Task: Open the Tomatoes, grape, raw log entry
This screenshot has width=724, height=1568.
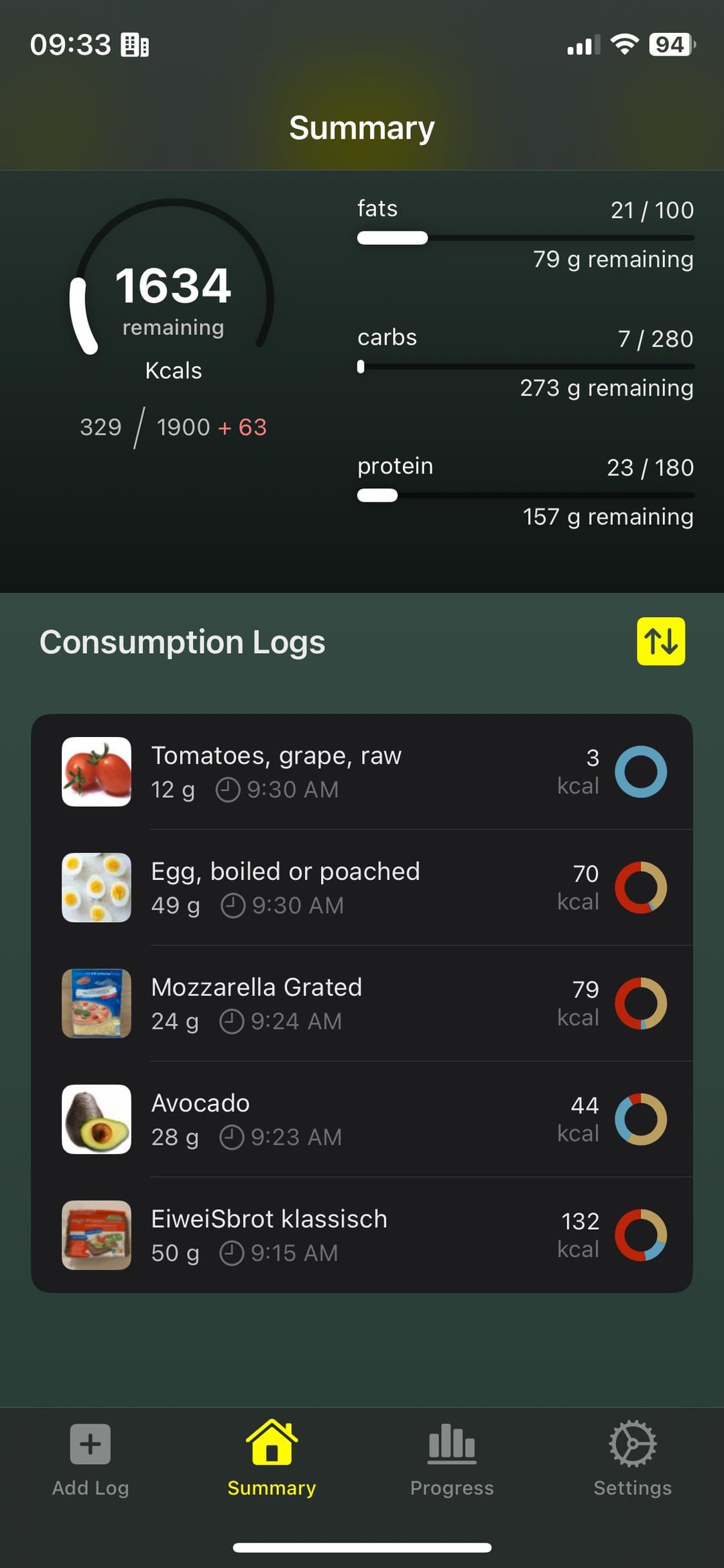Action: [362, 772]
